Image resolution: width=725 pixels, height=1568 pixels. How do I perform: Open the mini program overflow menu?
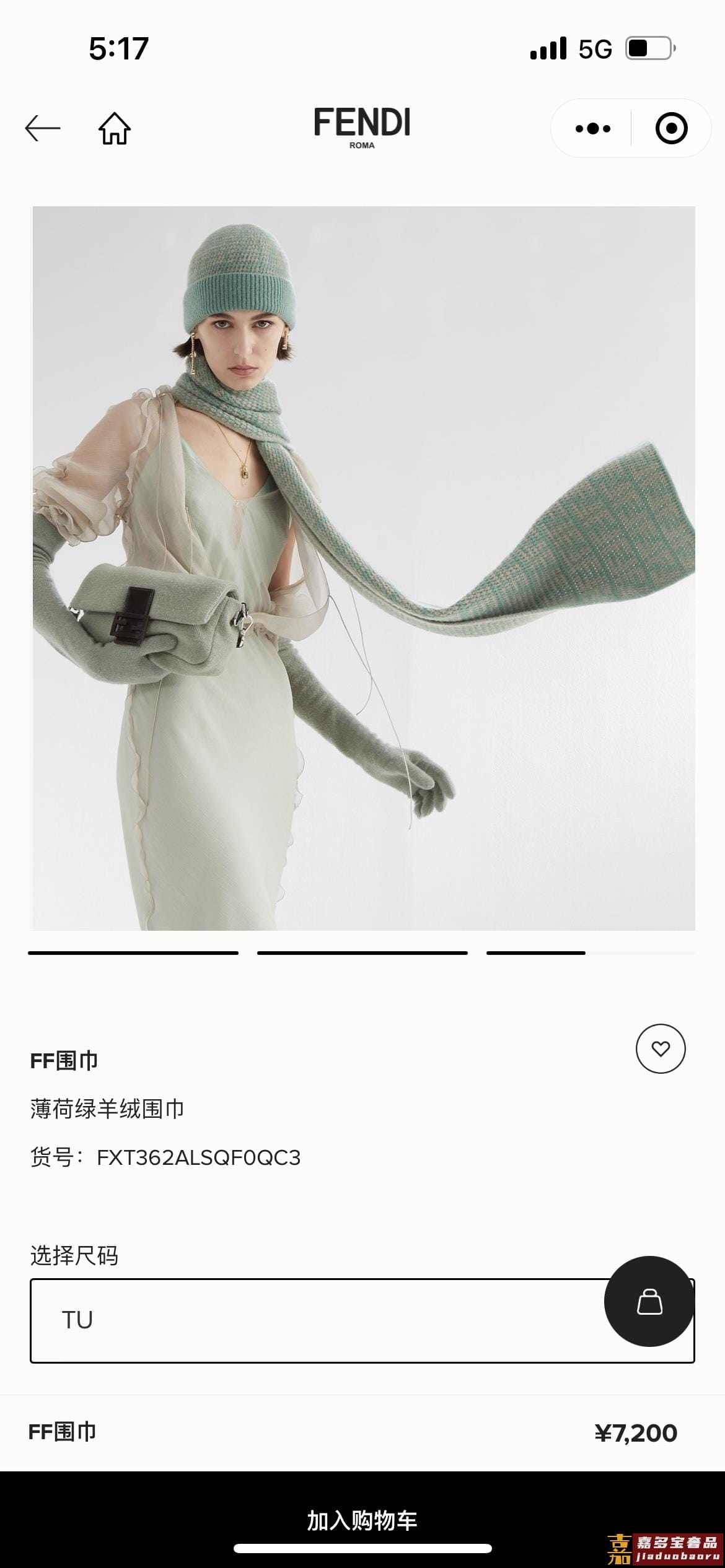tap(592, 128)
